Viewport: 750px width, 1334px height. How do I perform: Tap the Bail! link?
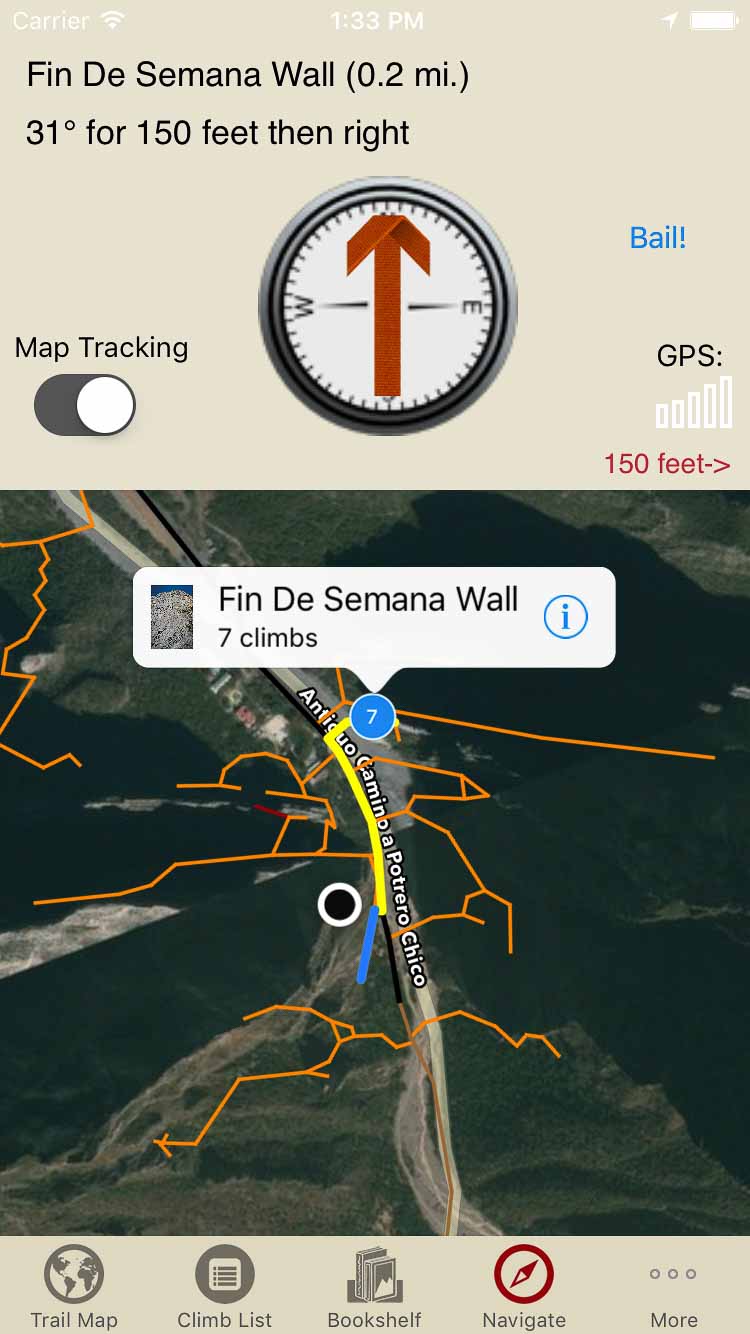pyautogui.click(x=658, y=238)
